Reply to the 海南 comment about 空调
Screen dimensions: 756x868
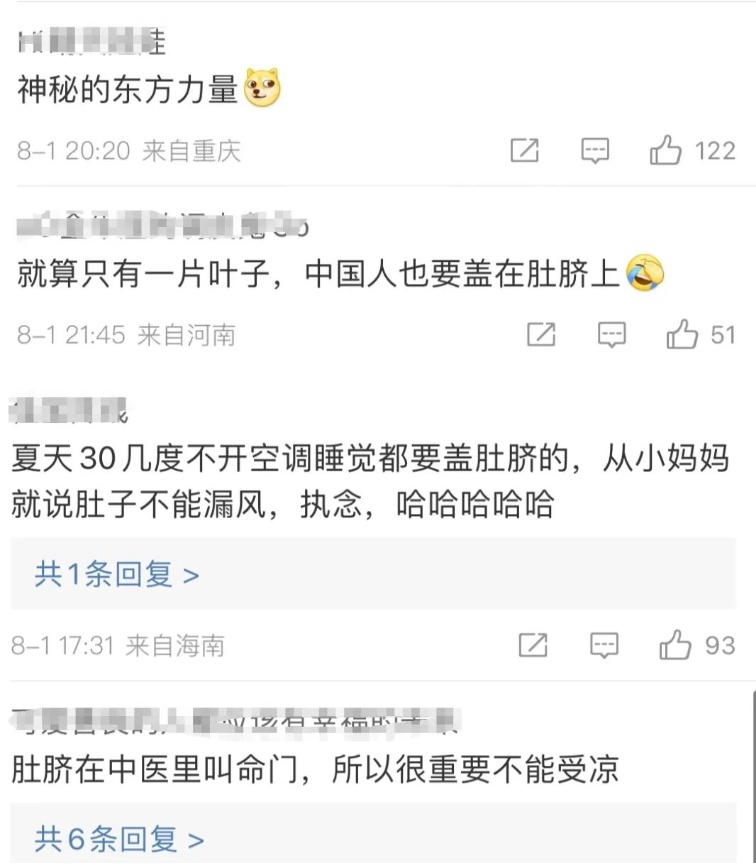[604, 646]
